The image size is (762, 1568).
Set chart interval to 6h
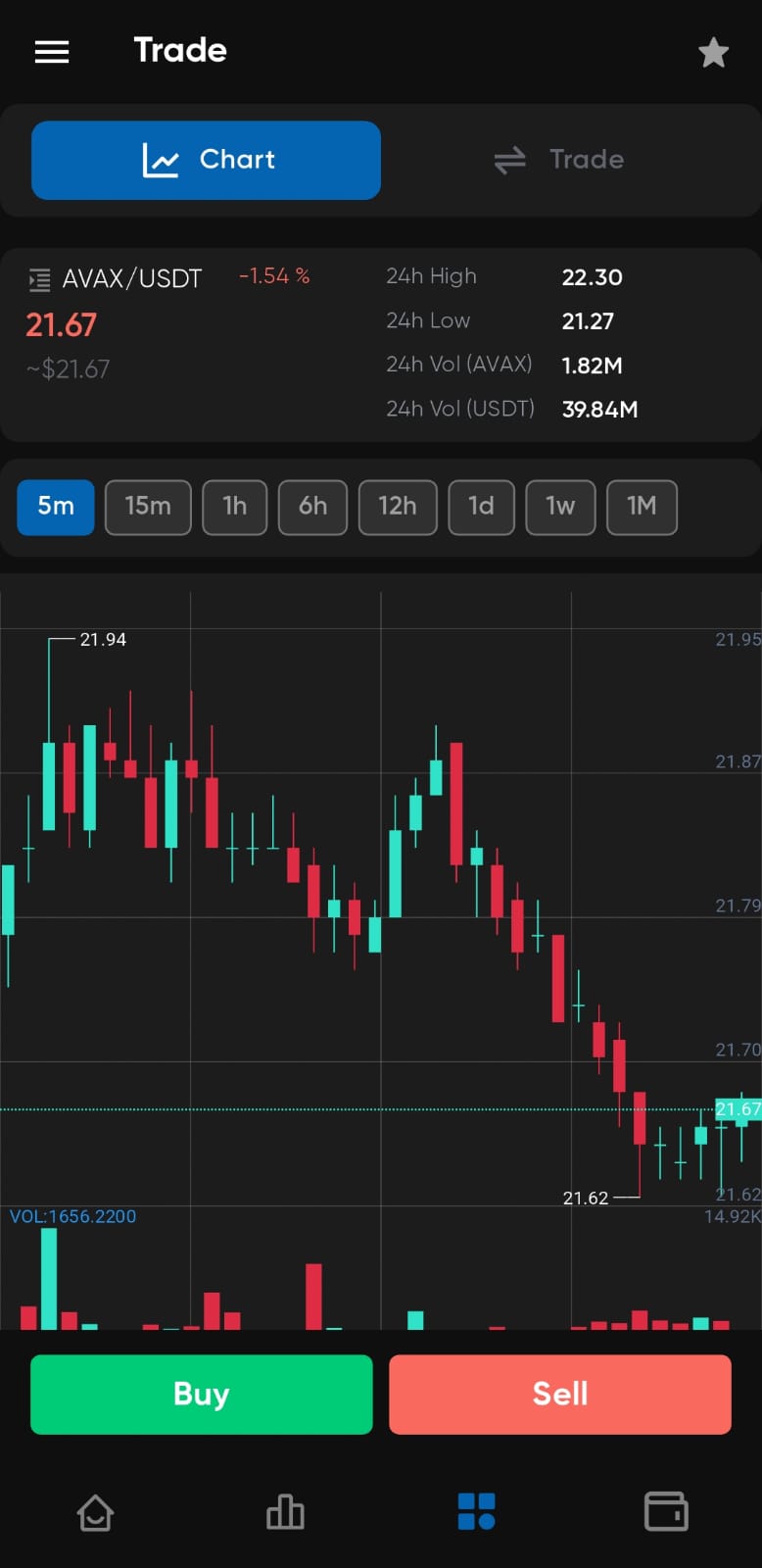click(x=312, y=507)
